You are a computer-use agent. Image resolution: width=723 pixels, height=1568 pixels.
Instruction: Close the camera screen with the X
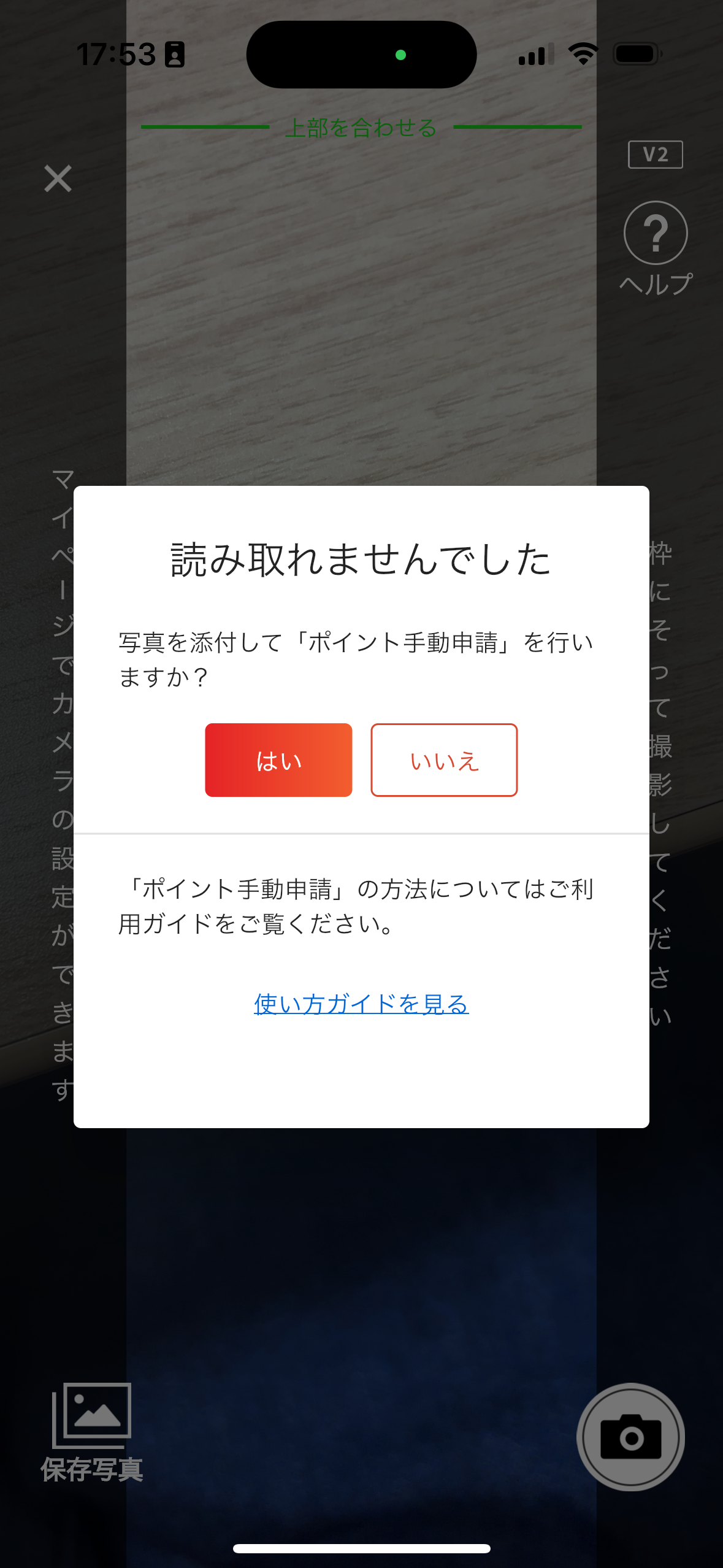(58, 179)
